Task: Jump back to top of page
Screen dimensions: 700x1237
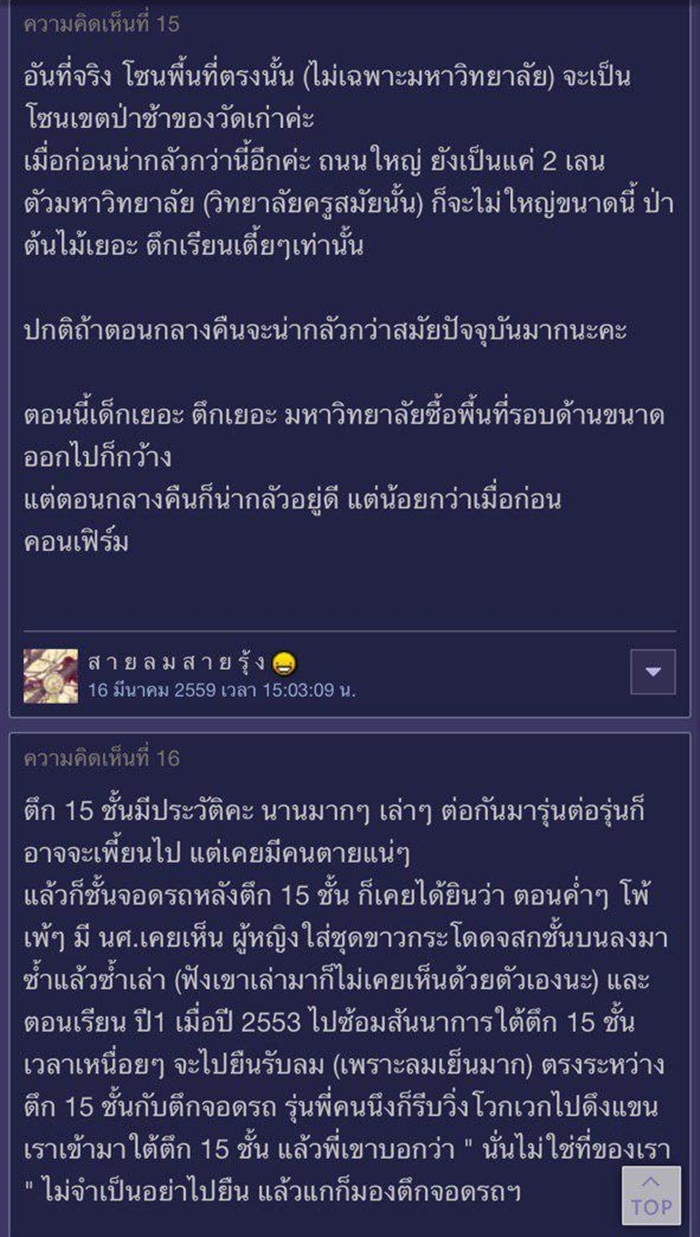Action: 651,1196
